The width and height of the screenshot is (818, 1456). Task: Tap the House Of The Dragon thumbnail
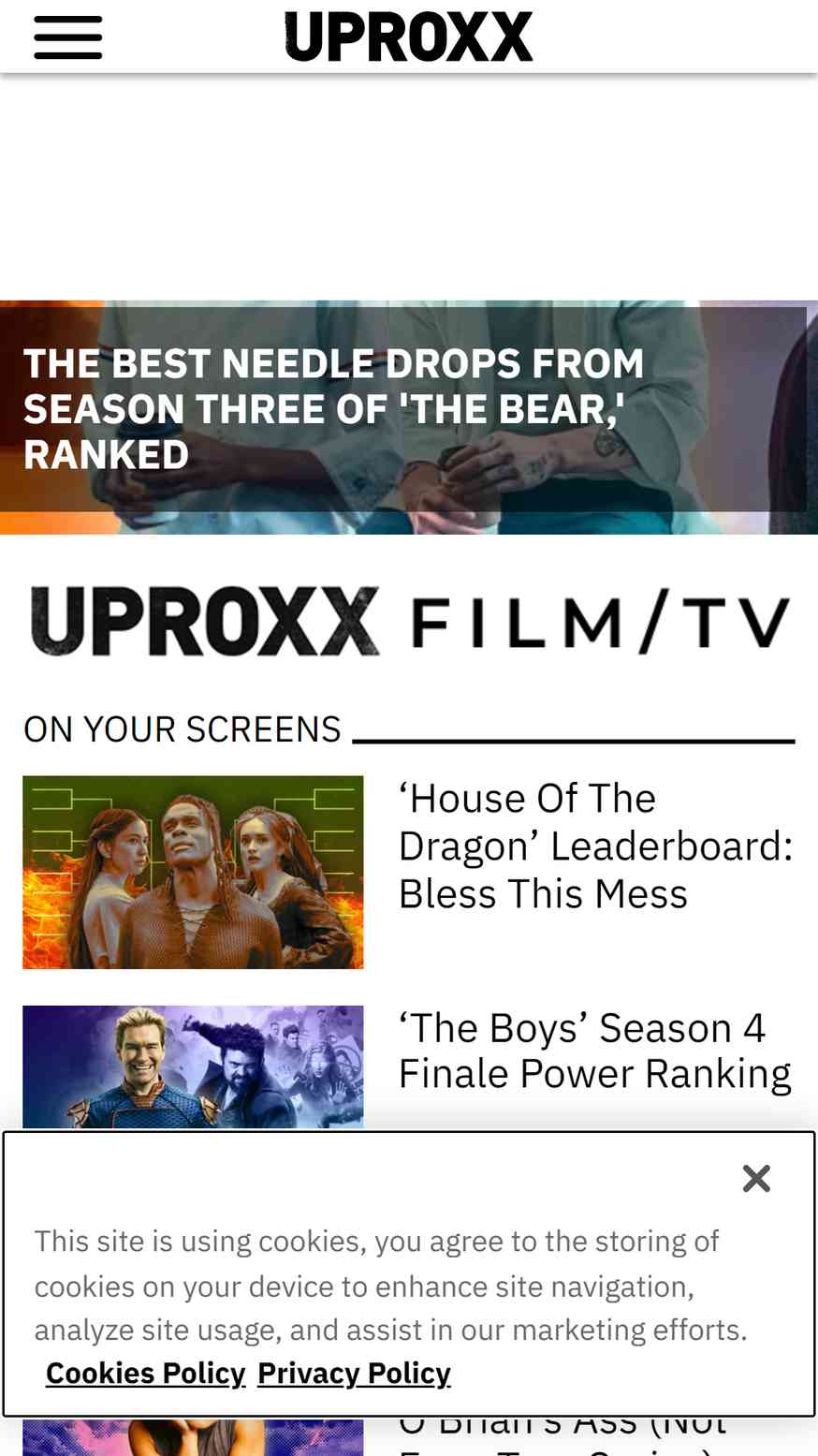pyautogui.click(x=193, y=872)
